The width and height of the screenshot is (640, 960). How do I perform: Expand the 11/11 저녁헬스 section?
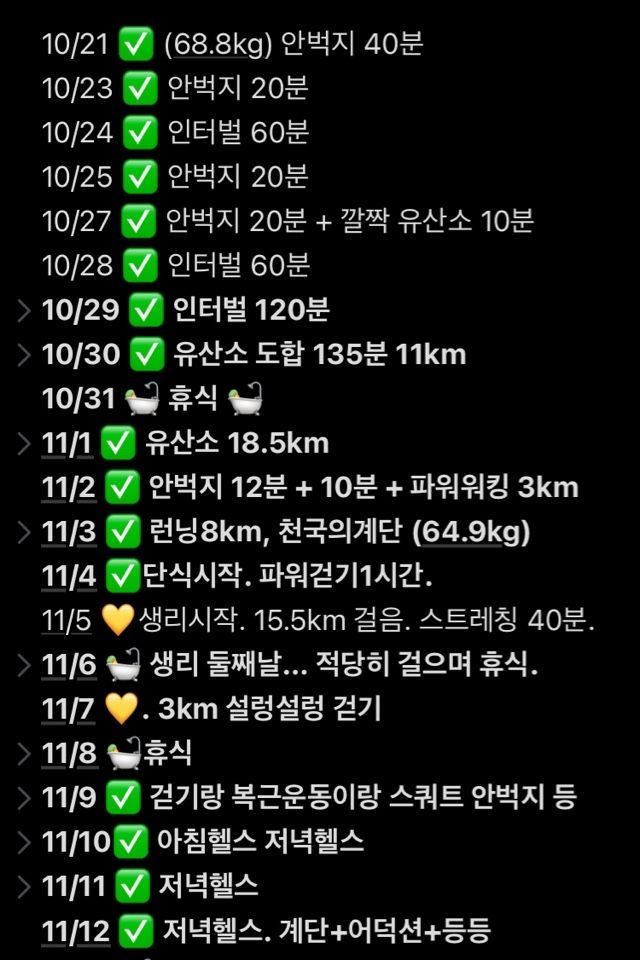(24, 885)
